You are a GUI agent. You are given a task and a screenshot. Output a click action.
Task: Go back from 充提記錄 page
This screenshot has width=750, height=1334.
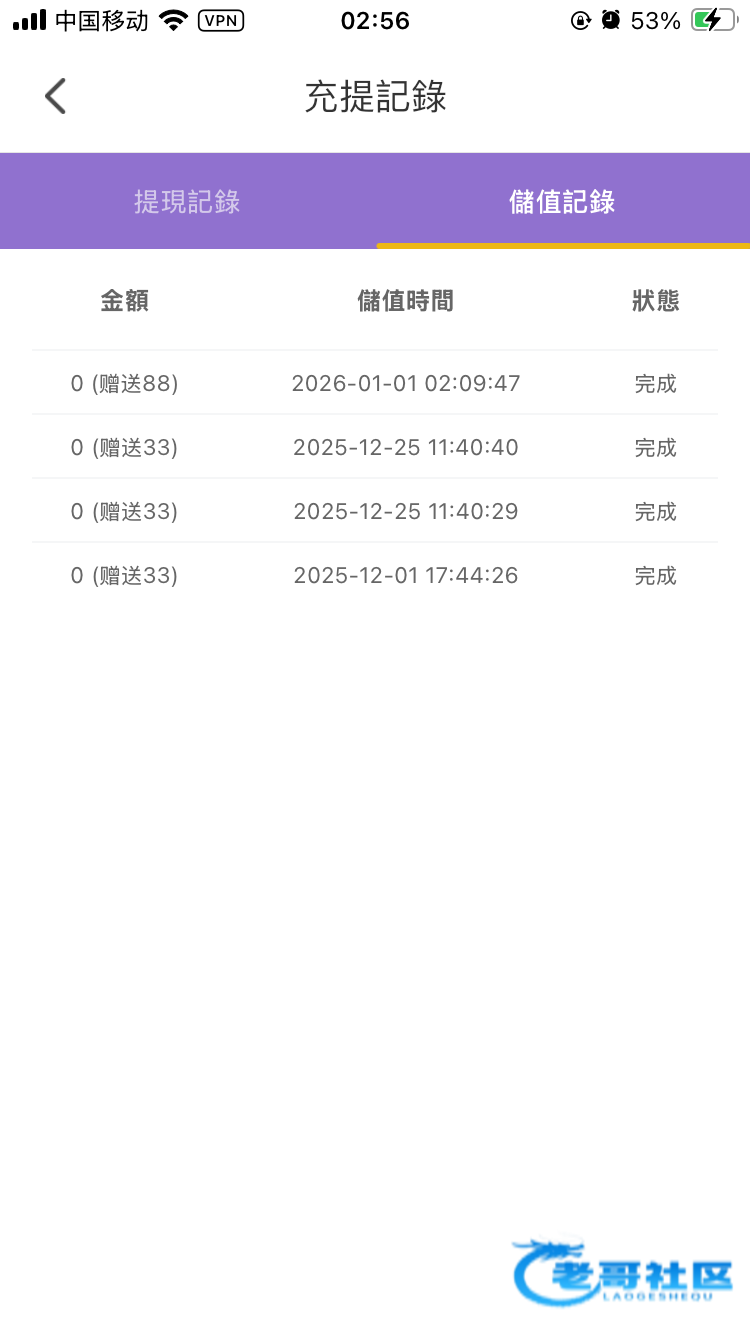pos(56,97)
